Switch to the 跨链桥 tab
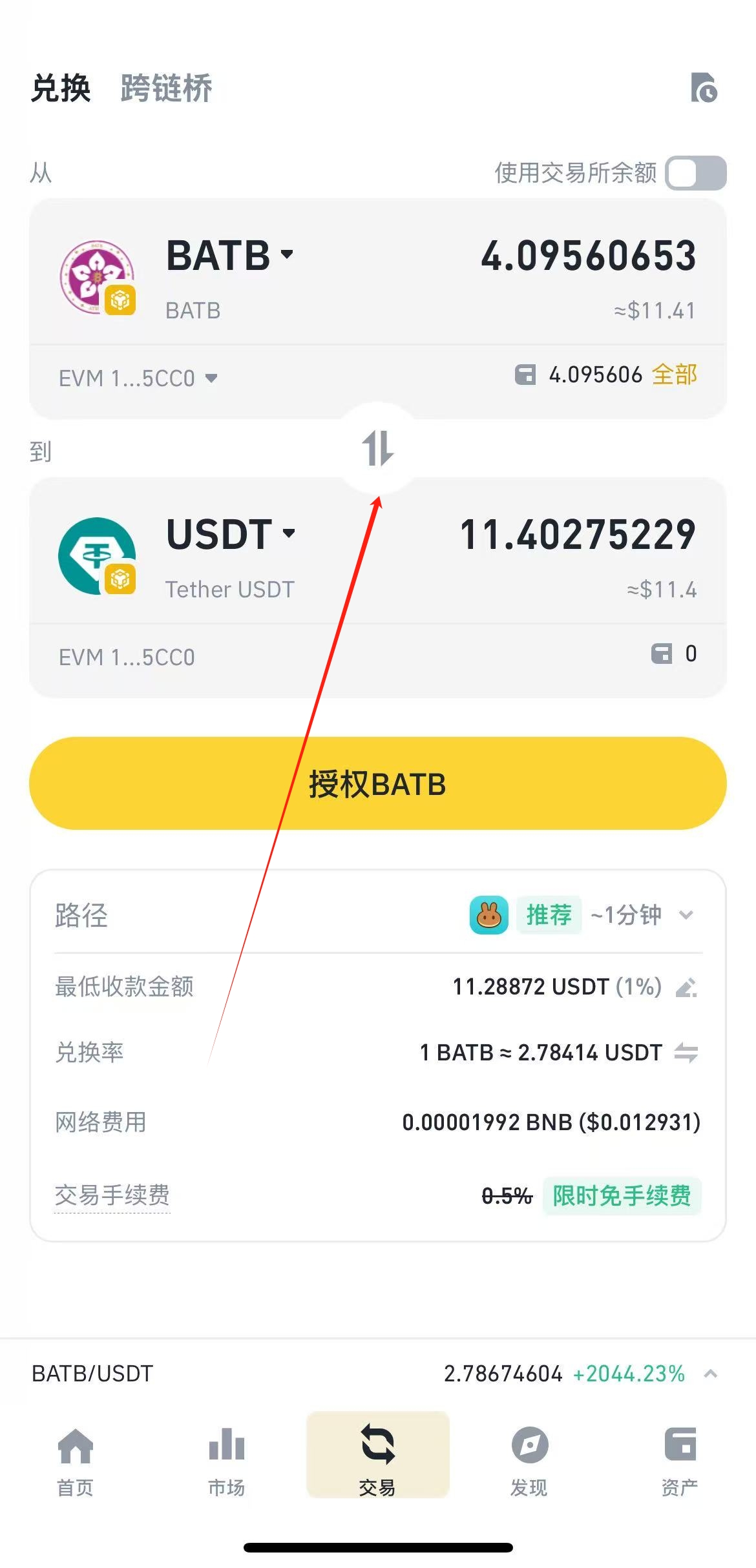Viewport: 756px width, 1568px height. 166,88
